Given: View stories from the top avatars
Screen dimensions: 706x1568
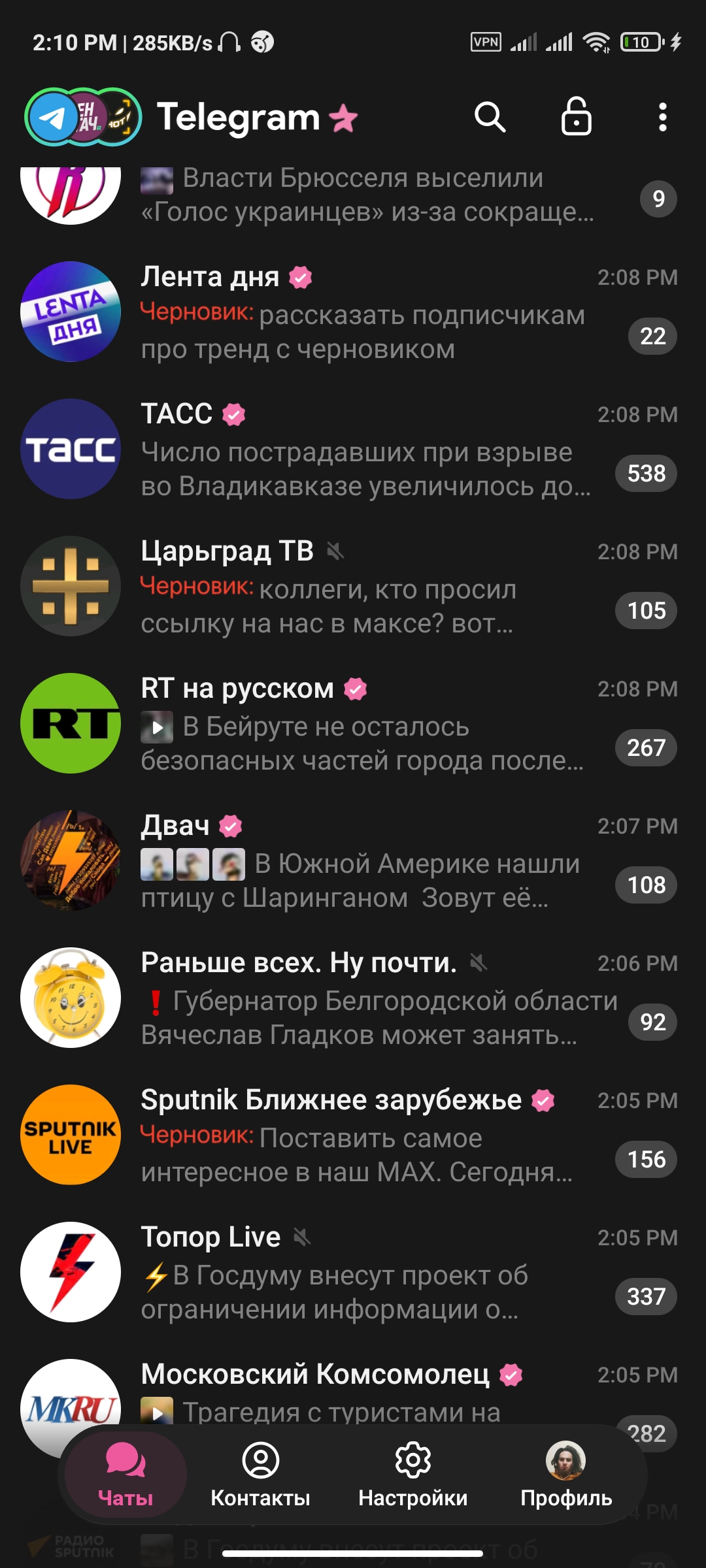Looking at the screenshot, I should click(83, 118).
